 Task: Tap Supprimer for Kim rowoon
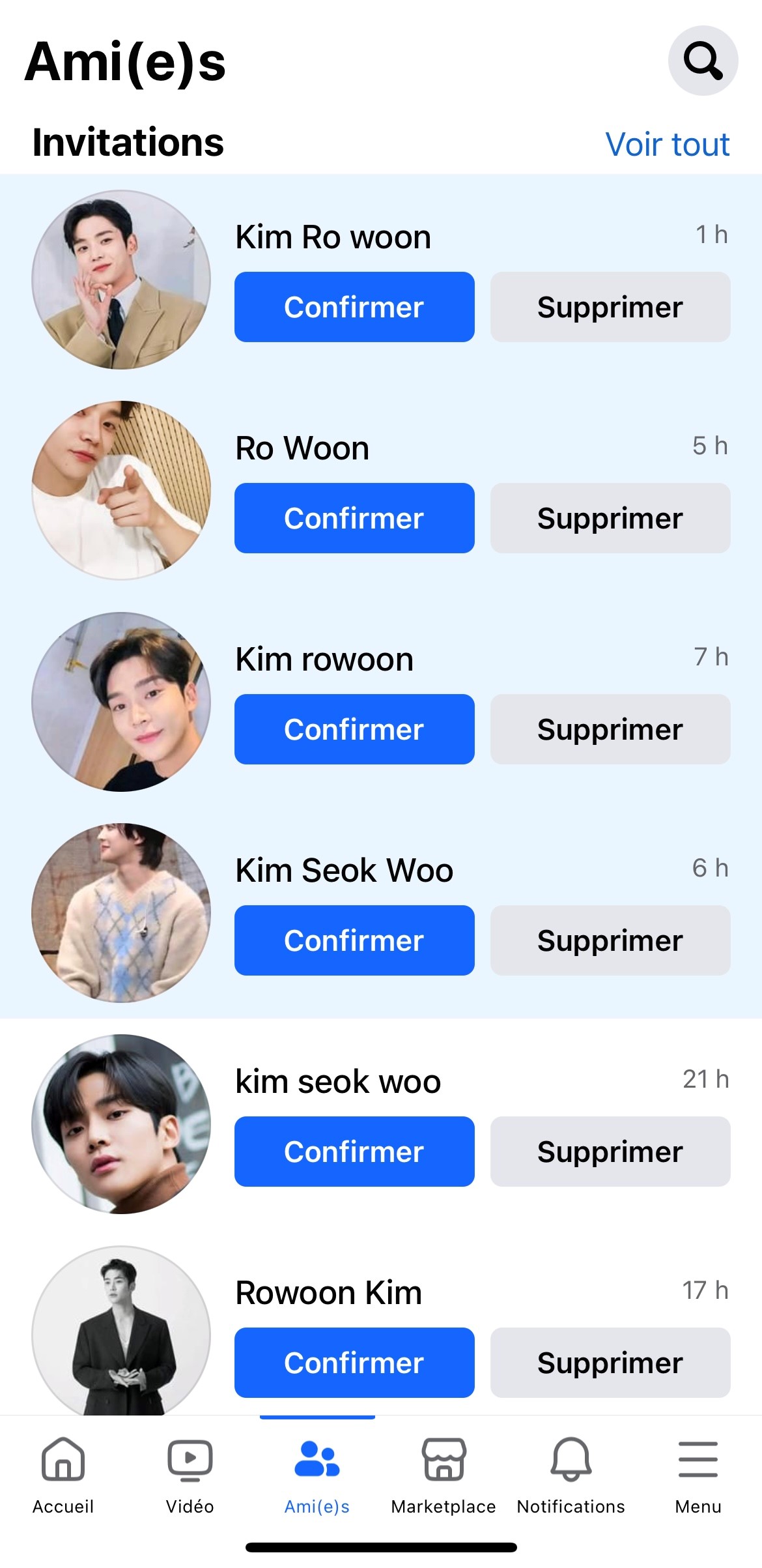pos(610,729)
